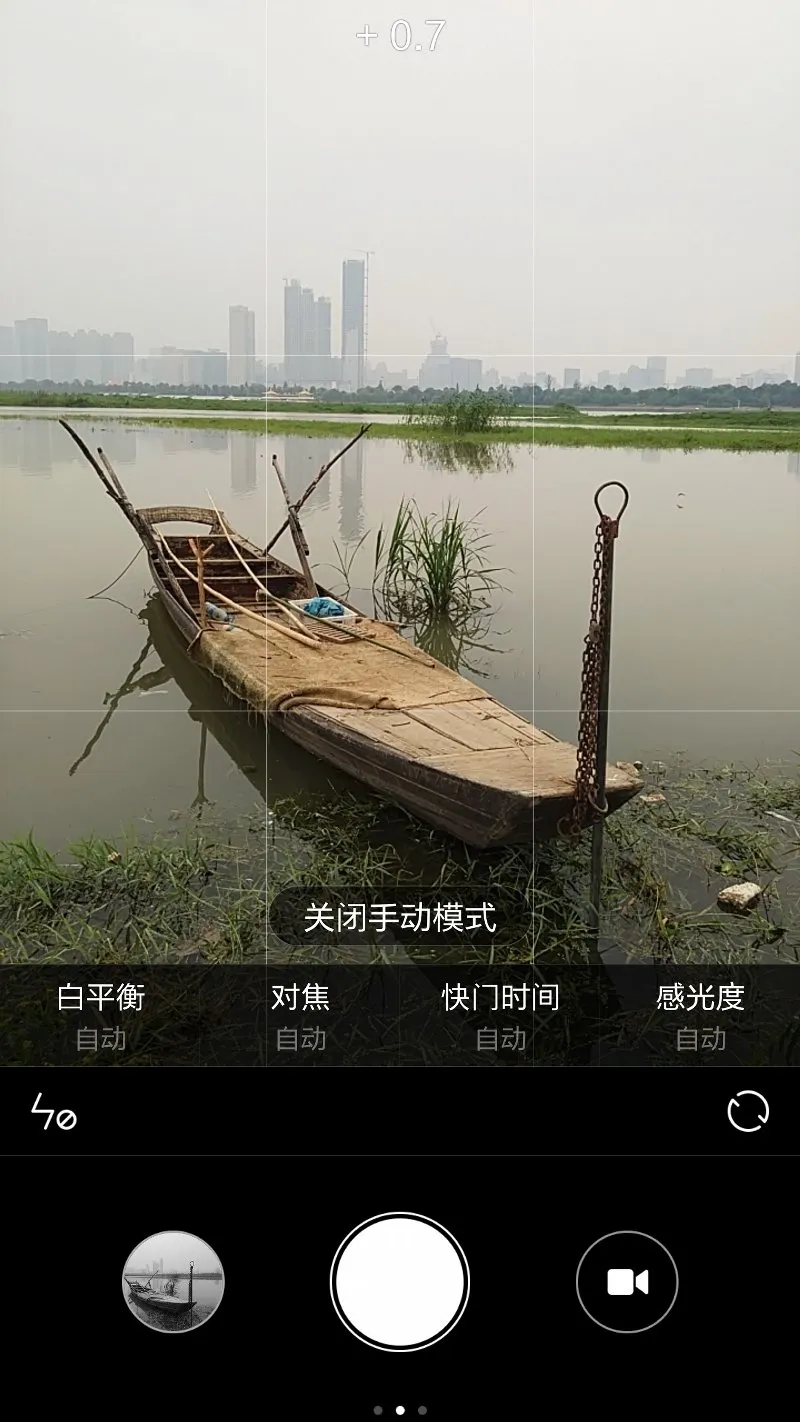Open the 快门时间 shutter time setting
This screenshot has width=800, height=1422.
pos(500,1015)
